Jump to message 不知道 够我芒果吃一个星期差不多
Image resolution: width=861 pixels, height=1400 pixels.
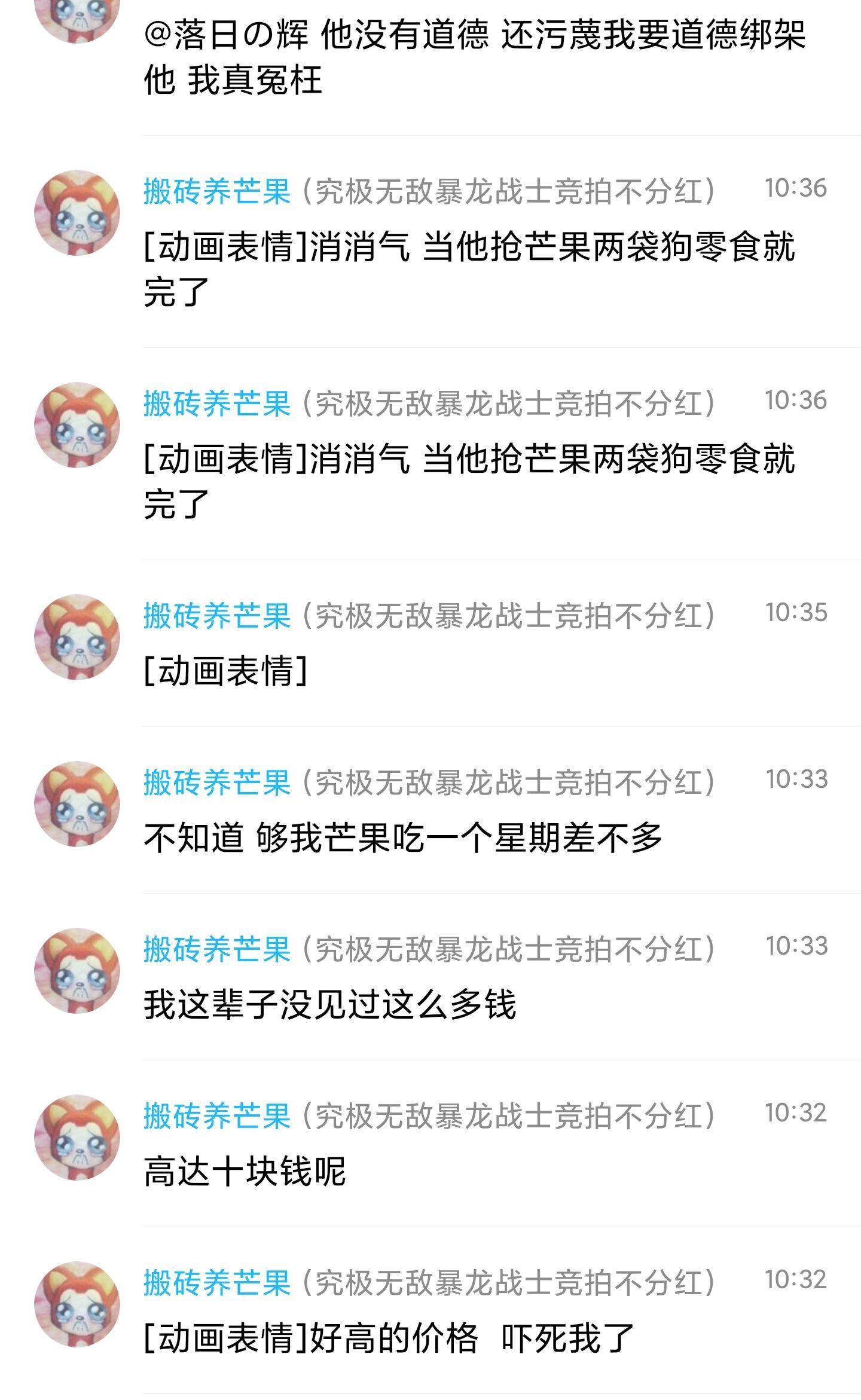point(402,837)
